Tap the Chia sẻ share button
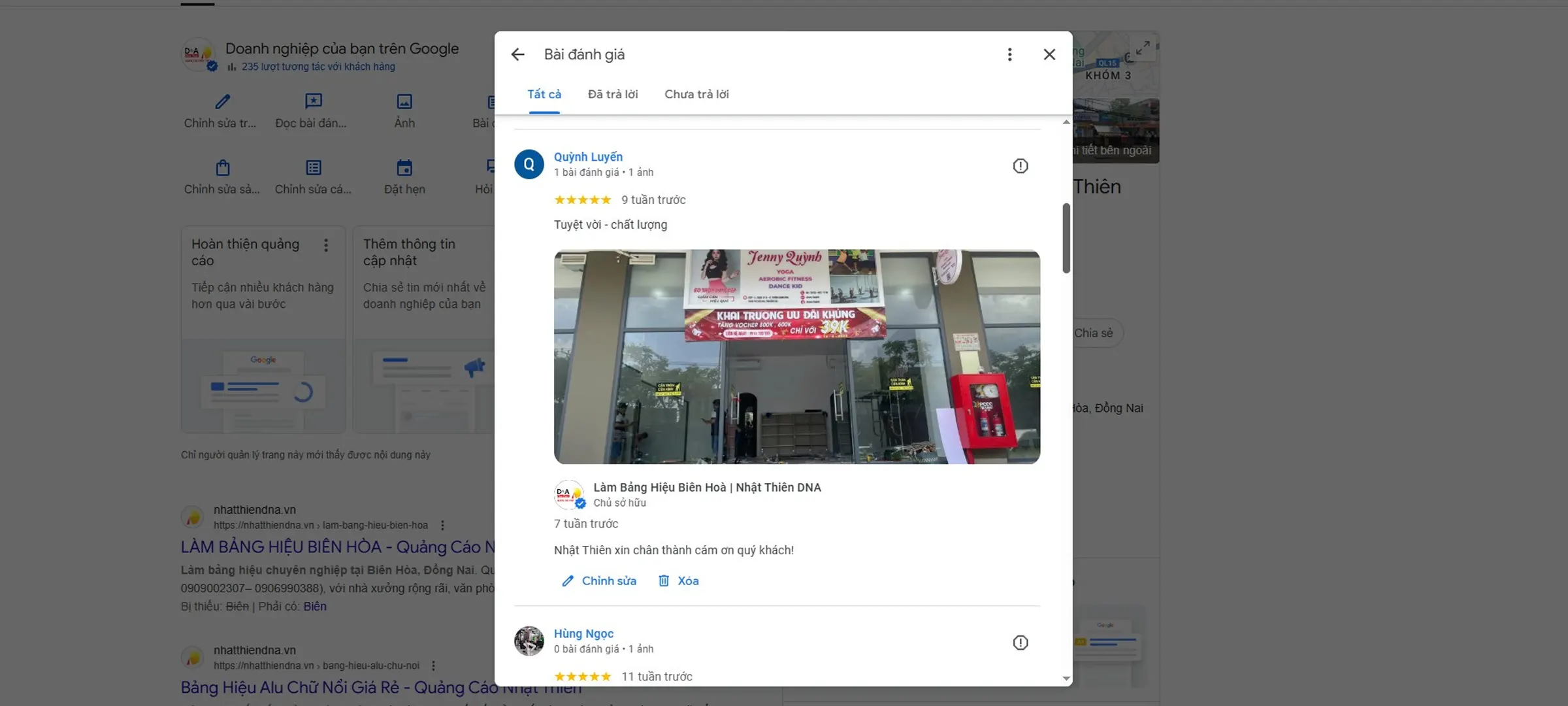The width and height of the screenshot is (1568, 706). (x=1094, y=333)
